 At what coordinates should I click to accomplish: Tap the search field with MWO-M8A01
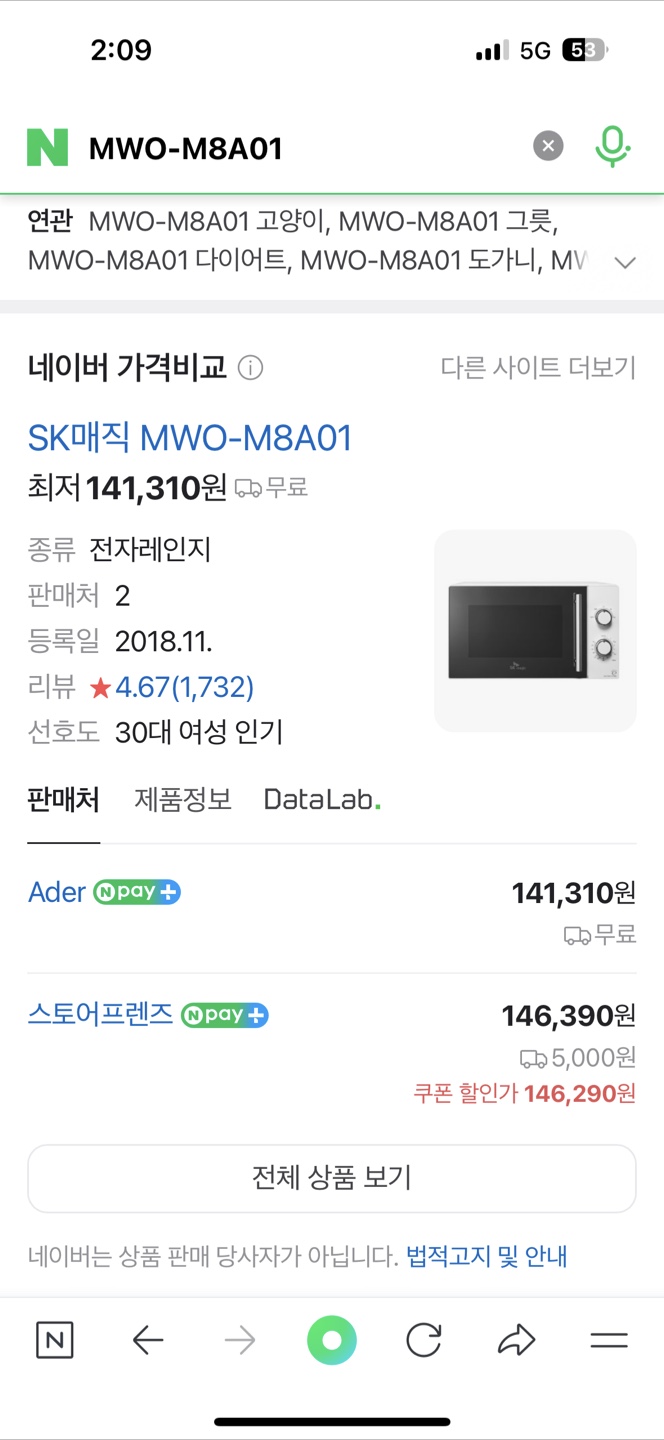[x=300, y=148]
